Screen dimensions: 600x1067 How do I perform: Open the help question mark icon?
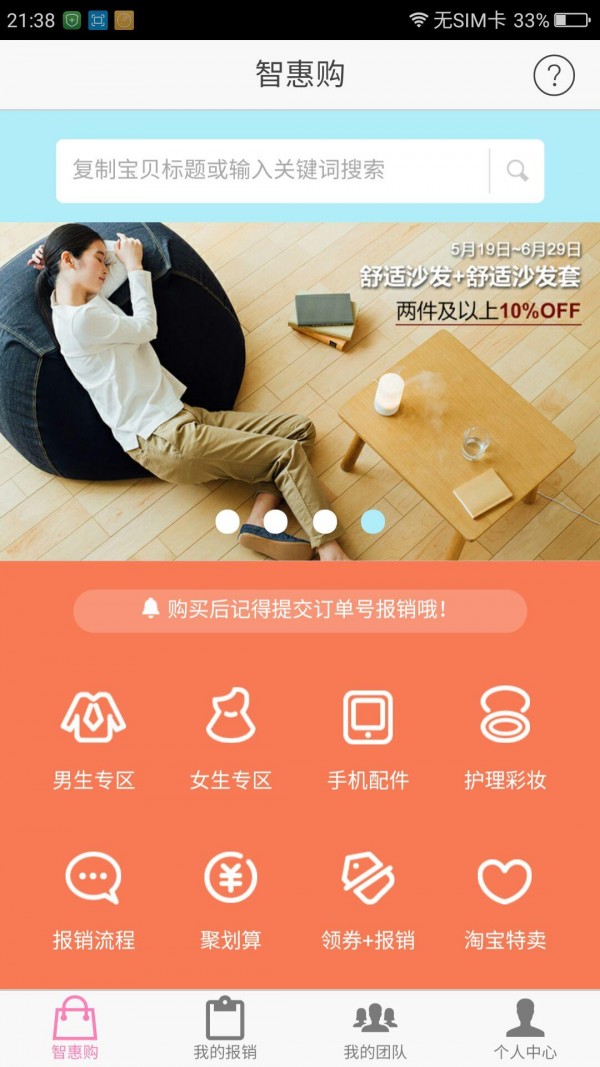(x=554, y=75)
